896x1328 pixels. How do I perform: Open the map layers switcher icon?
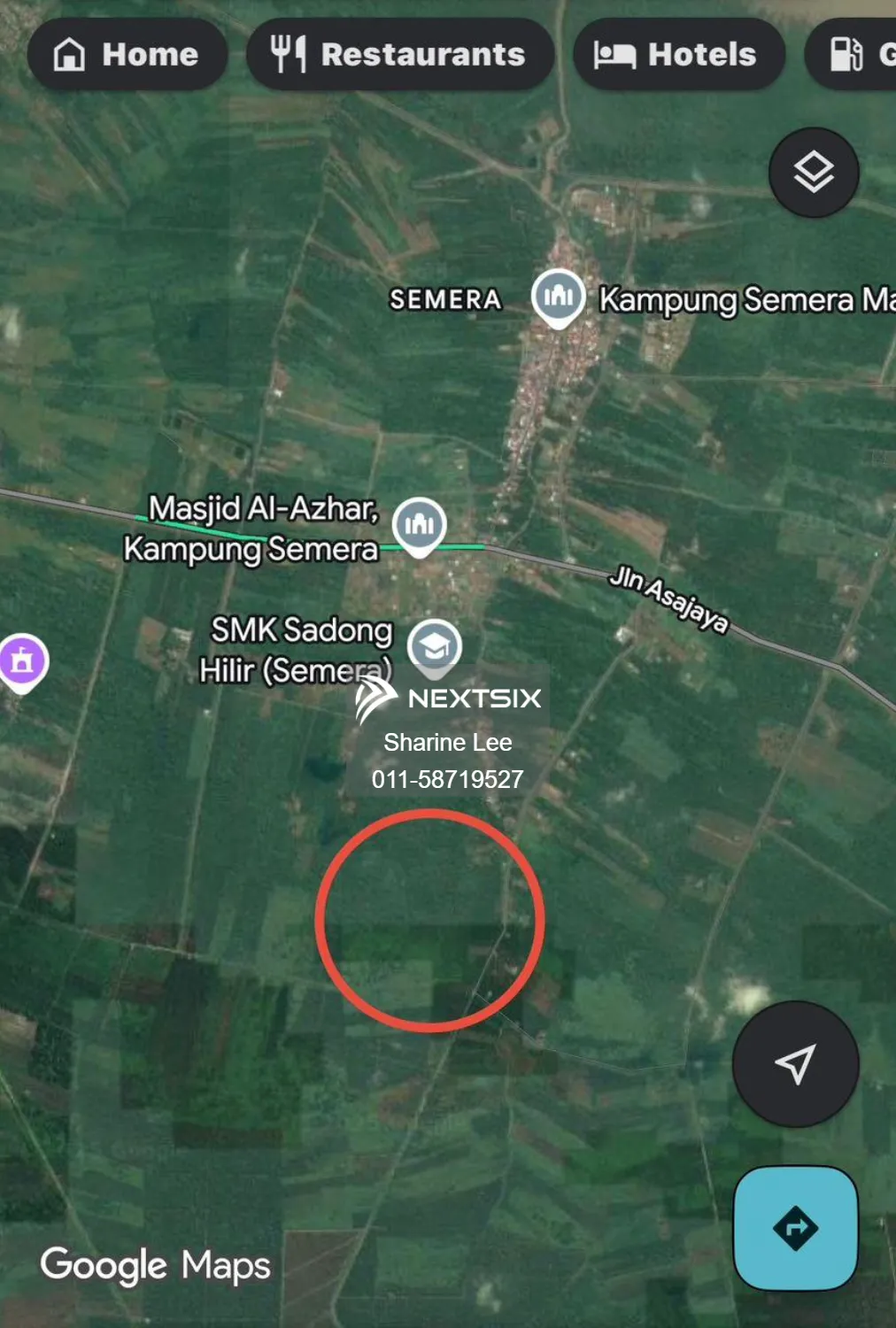coord(813,171)
